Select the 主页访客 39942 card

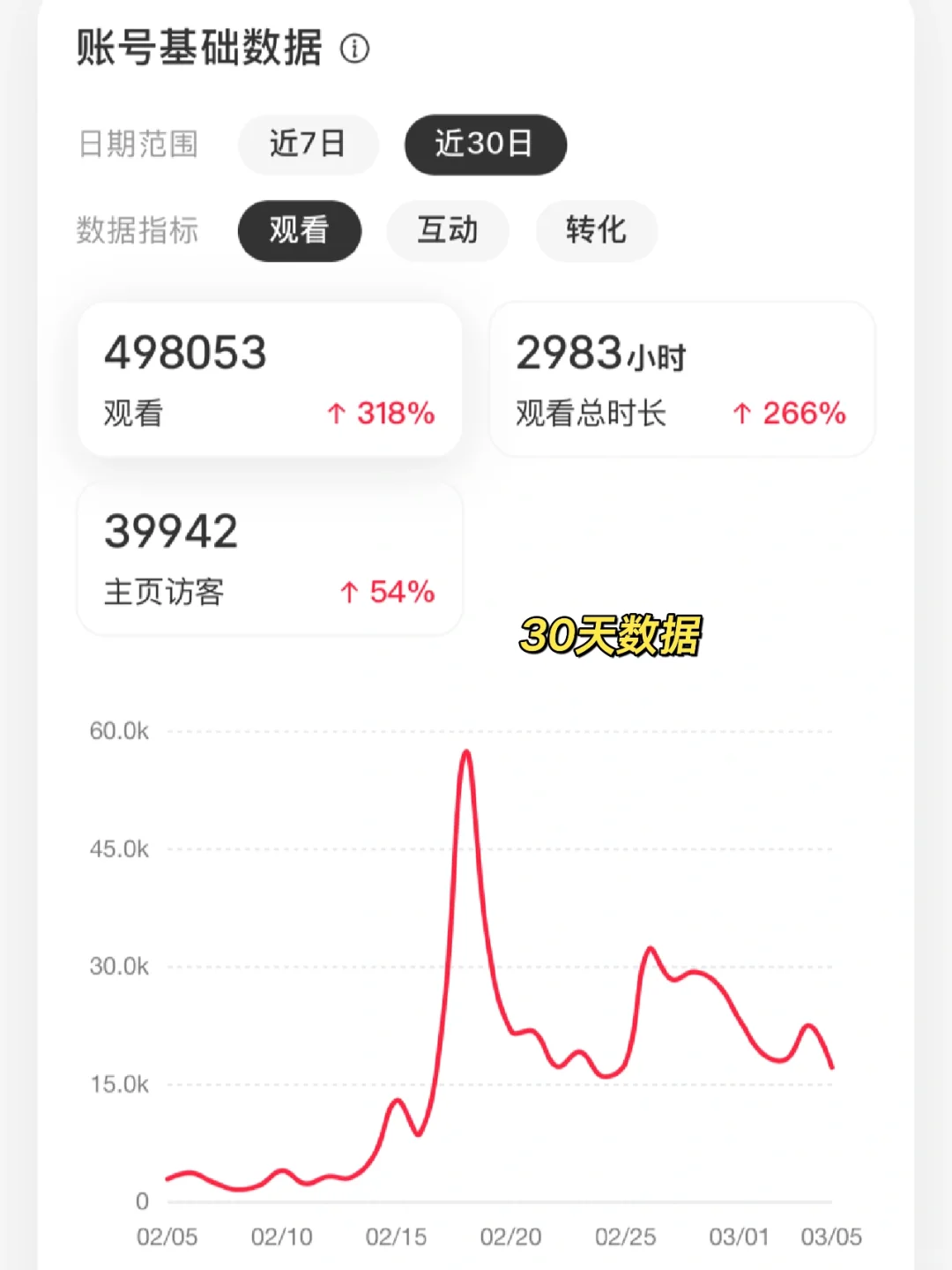(x=270, y=559)
